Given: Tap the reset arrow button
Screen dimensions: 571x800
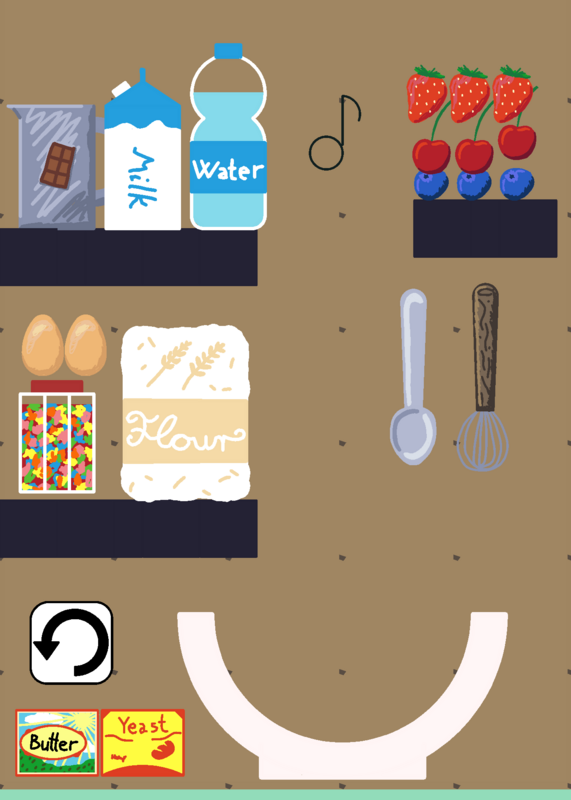Looking at the screenshot, I should pyautogui.click(x=71, y=643).
